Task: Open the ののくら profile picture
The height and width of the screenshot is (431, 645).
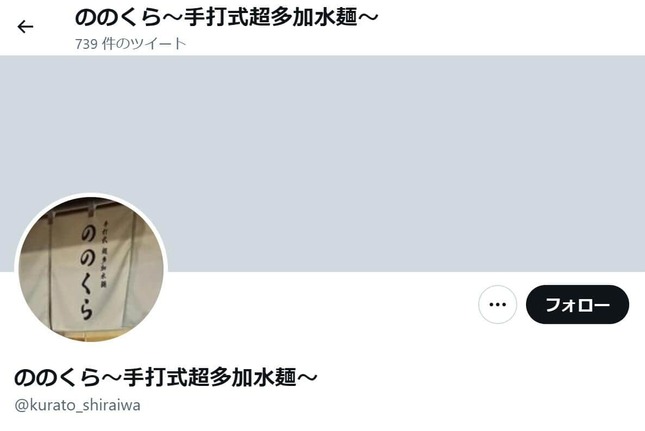Action: tap(91, 269)
